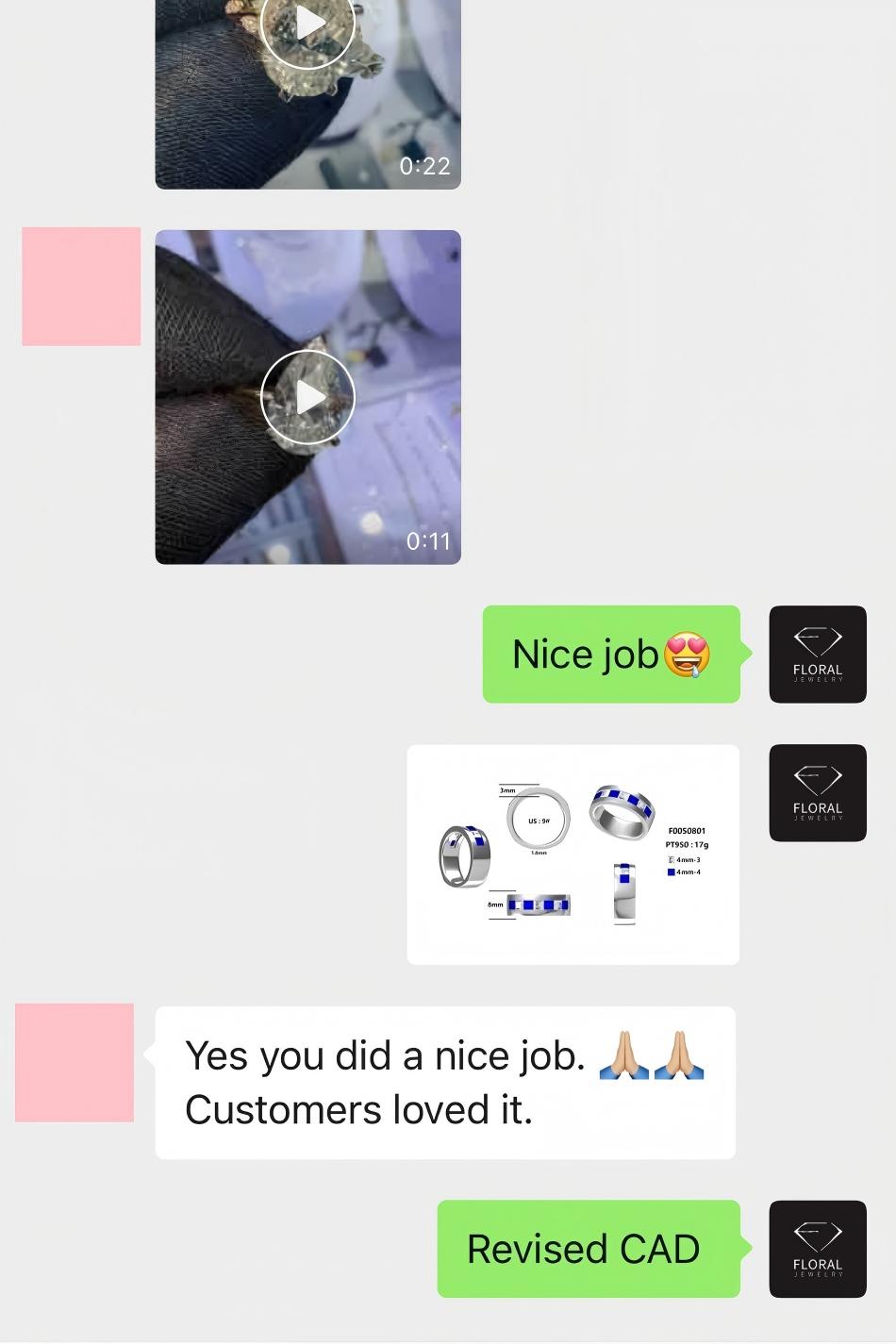Open Floral Jewelry avatar beside 'Nice job'
Image resolution: width=896 pixels, height=1344 pixels.
[x=817, y=654]
